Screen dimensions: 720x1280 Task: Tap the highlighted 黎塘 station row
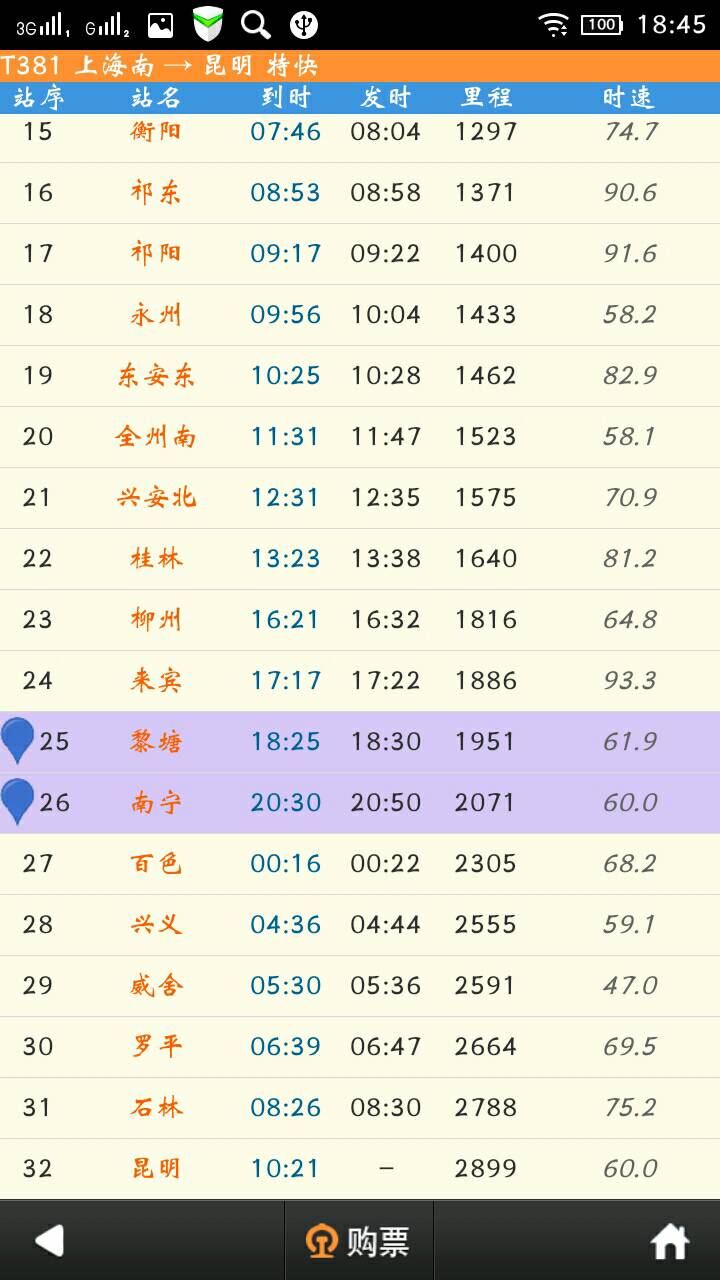[x=360, y=742]
